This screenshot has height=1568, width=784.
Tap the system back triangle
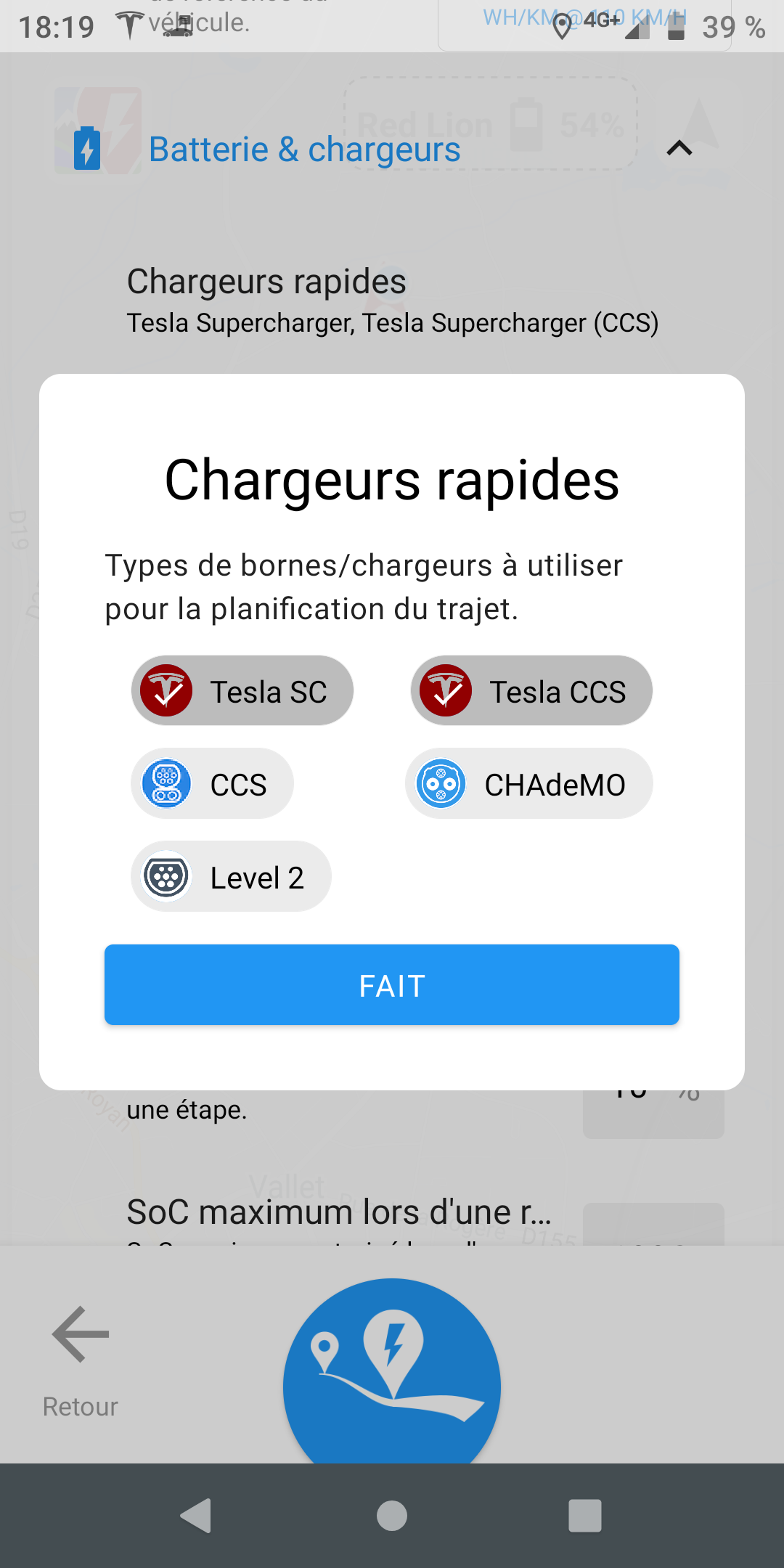(x=196, y=1516)
